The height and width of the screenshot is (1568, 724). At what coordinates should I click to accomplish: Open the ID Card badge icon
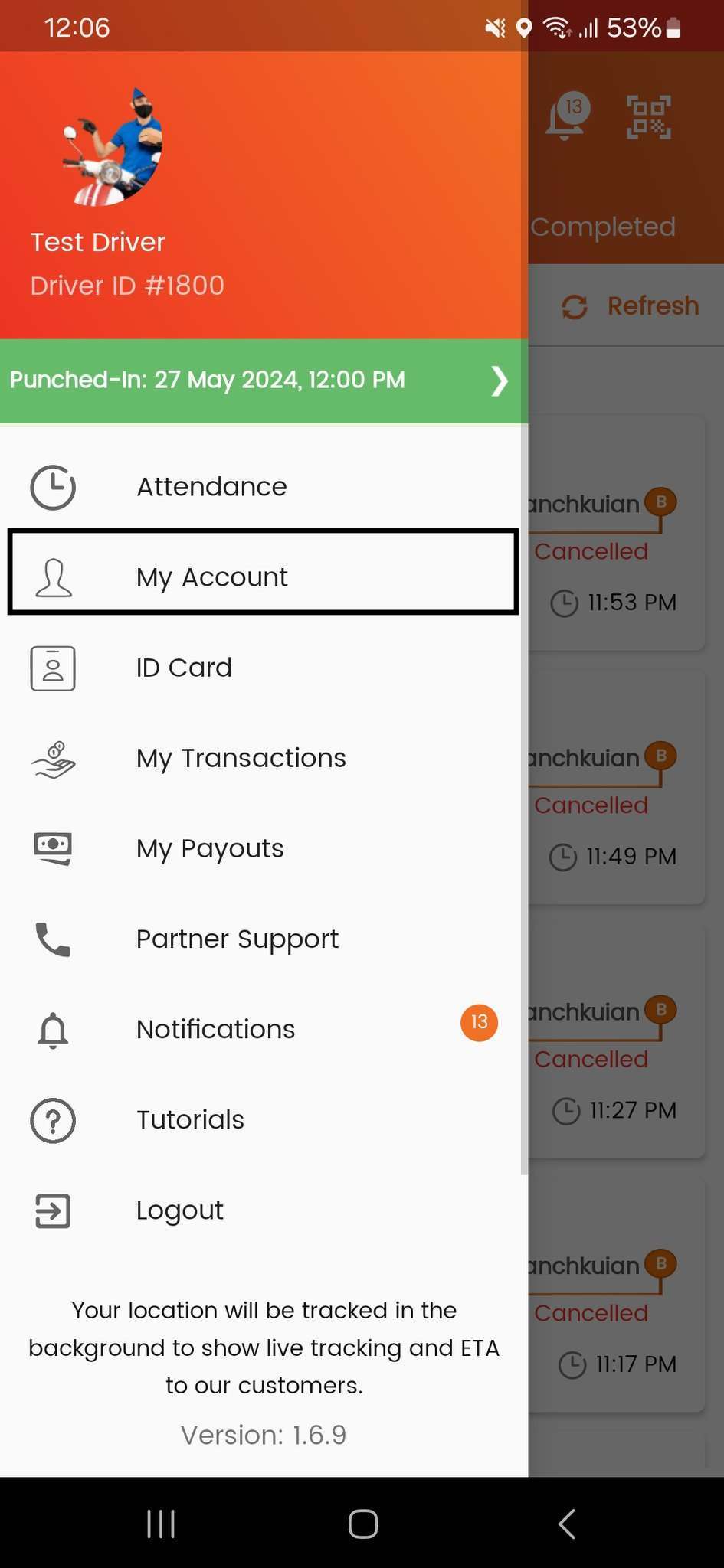click(x=52, y=668)
